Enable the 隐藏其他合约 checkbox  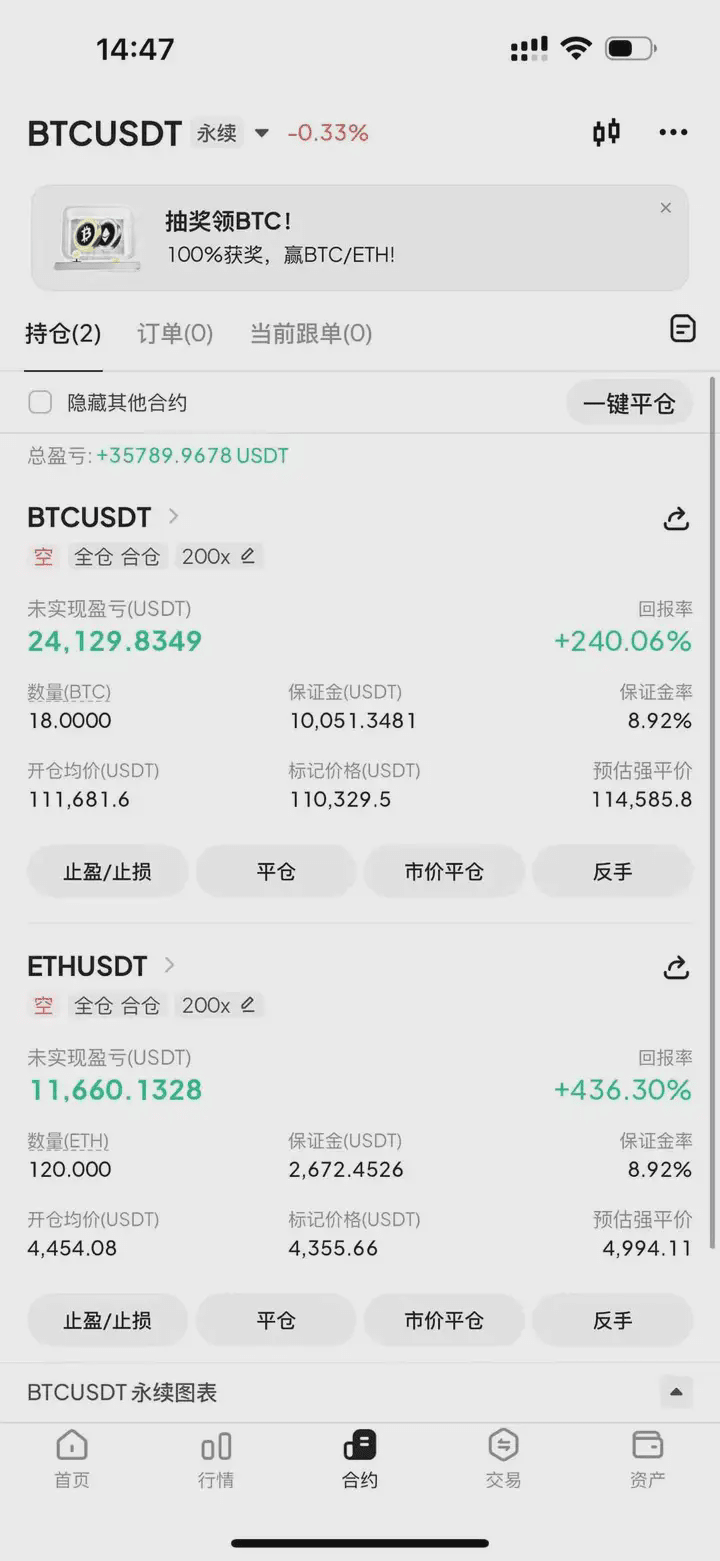40,402
